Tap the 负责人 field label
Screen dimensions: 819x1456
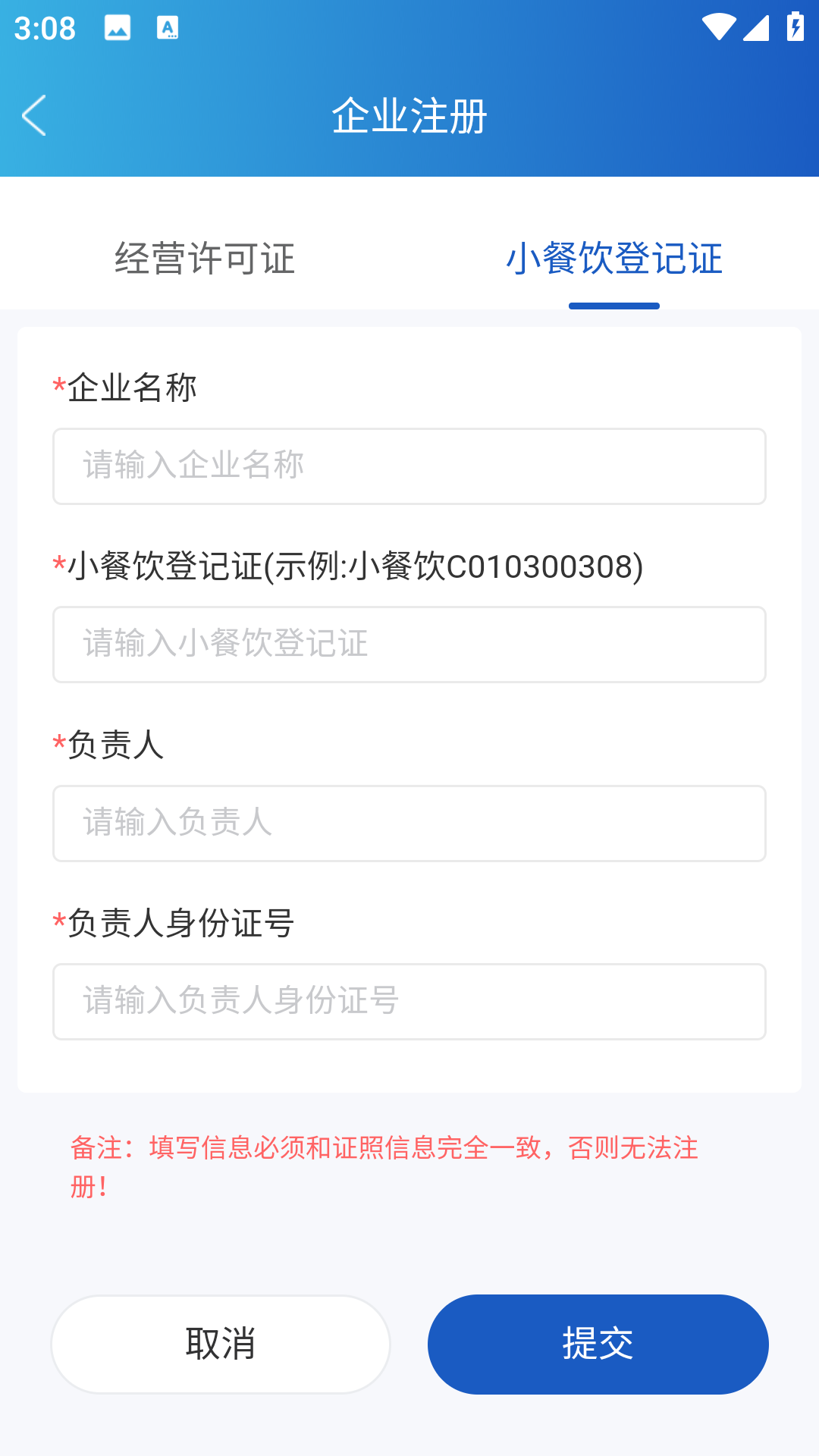(114, 746)
